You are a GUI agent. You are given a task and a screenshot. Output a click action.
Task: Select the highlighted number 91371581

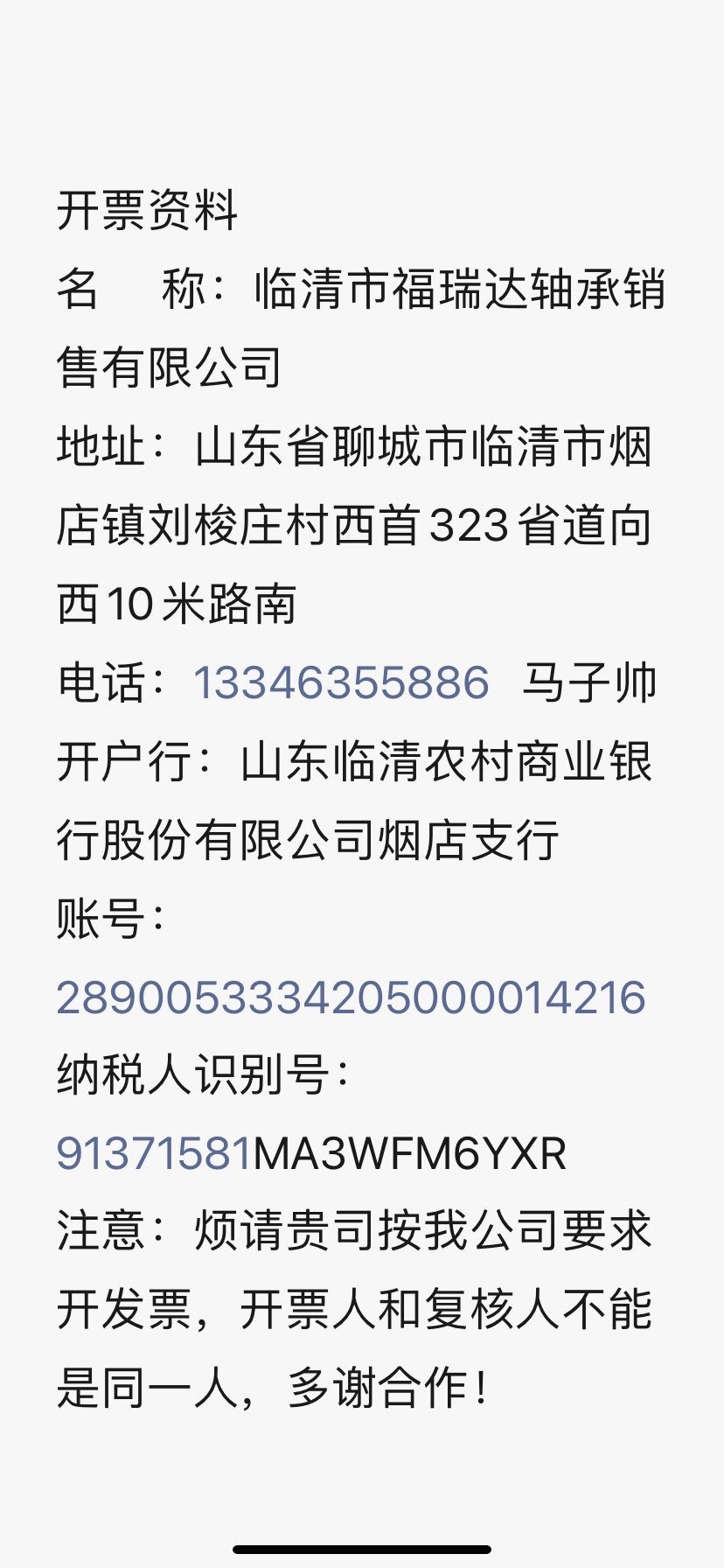point(154,1154)
